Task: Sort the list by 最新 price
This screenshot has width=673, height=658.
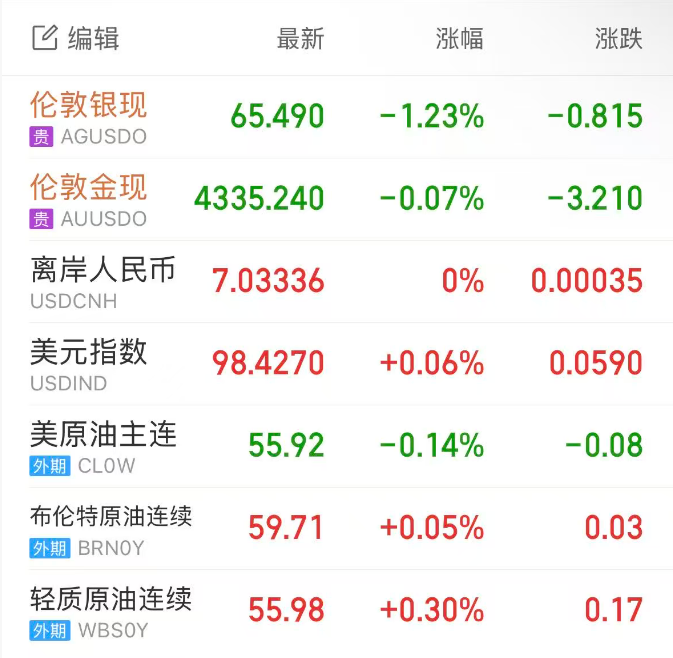Action: click(x=300, y=39)
